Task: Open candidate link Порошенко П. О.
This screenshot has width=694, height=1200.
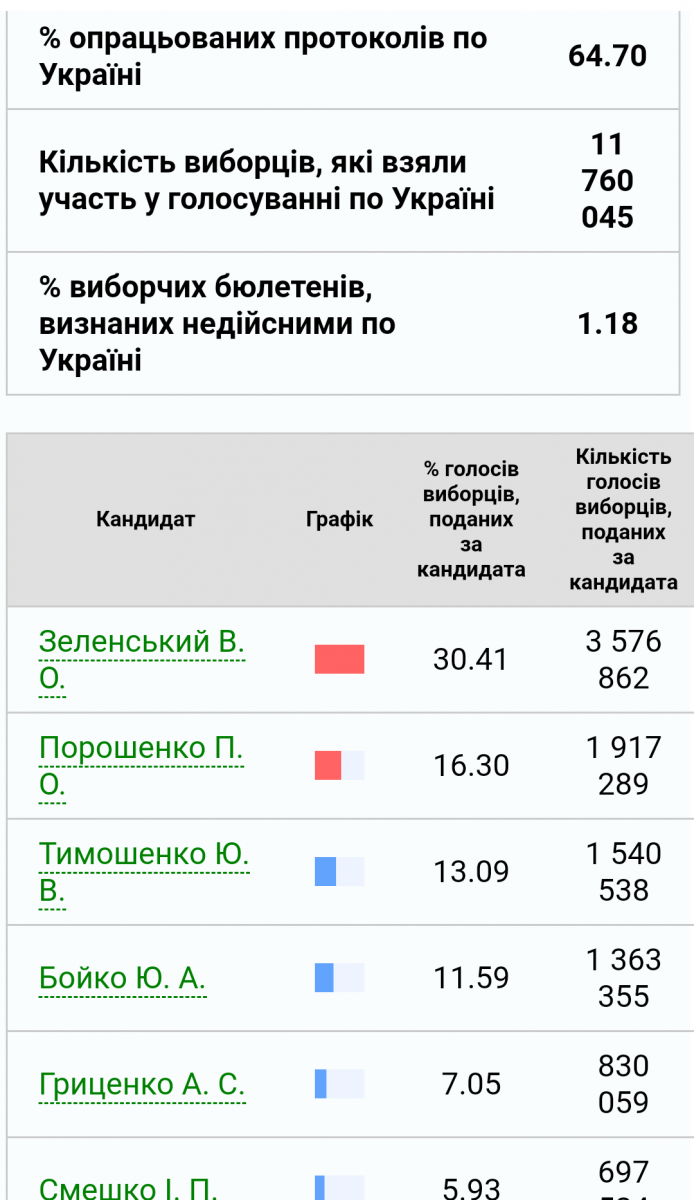Action: click(142, 766)
